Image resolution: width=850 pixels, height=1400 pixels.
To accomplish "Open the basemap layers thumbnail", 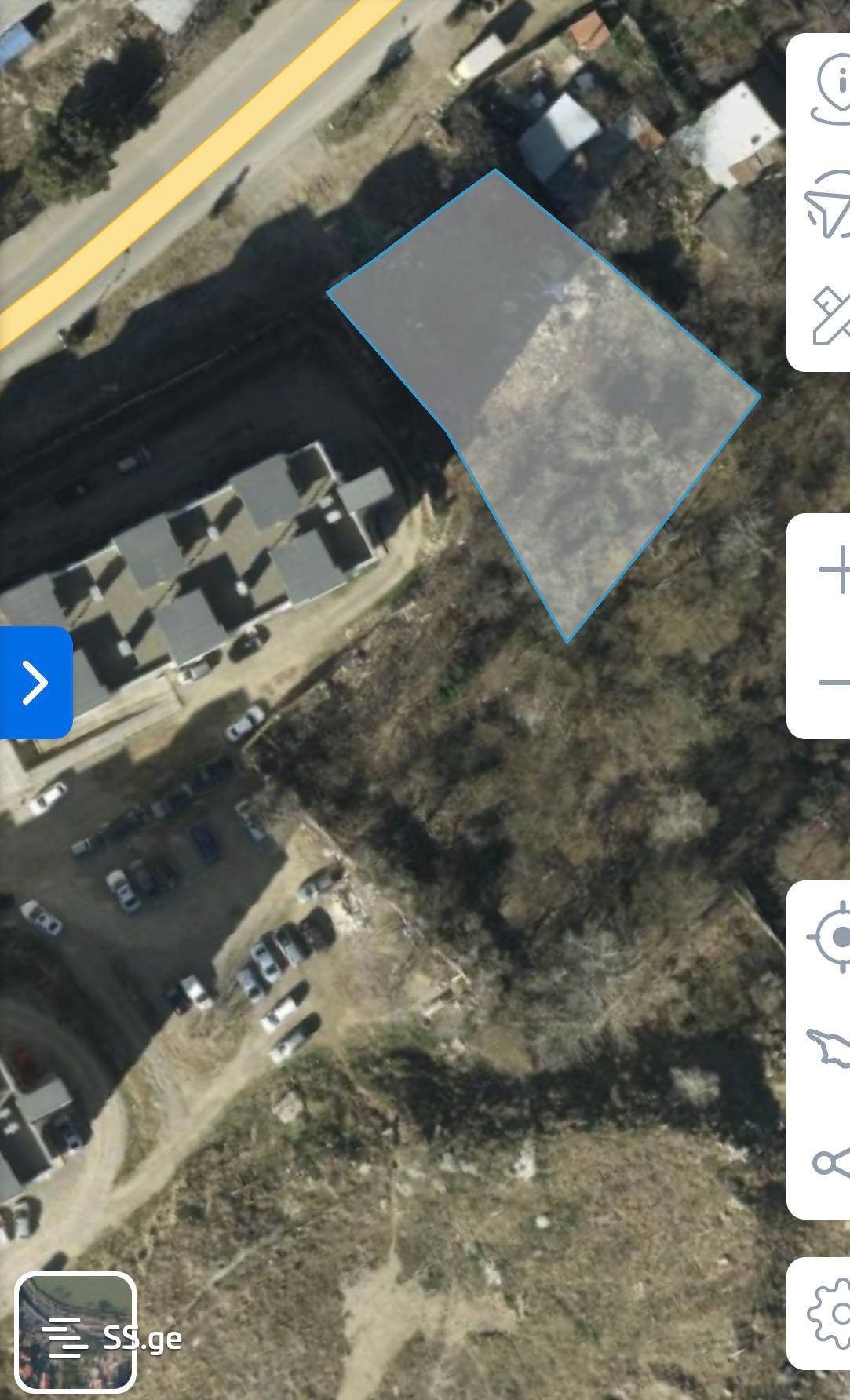I will pyautogui.click(x=75, y=1333).
